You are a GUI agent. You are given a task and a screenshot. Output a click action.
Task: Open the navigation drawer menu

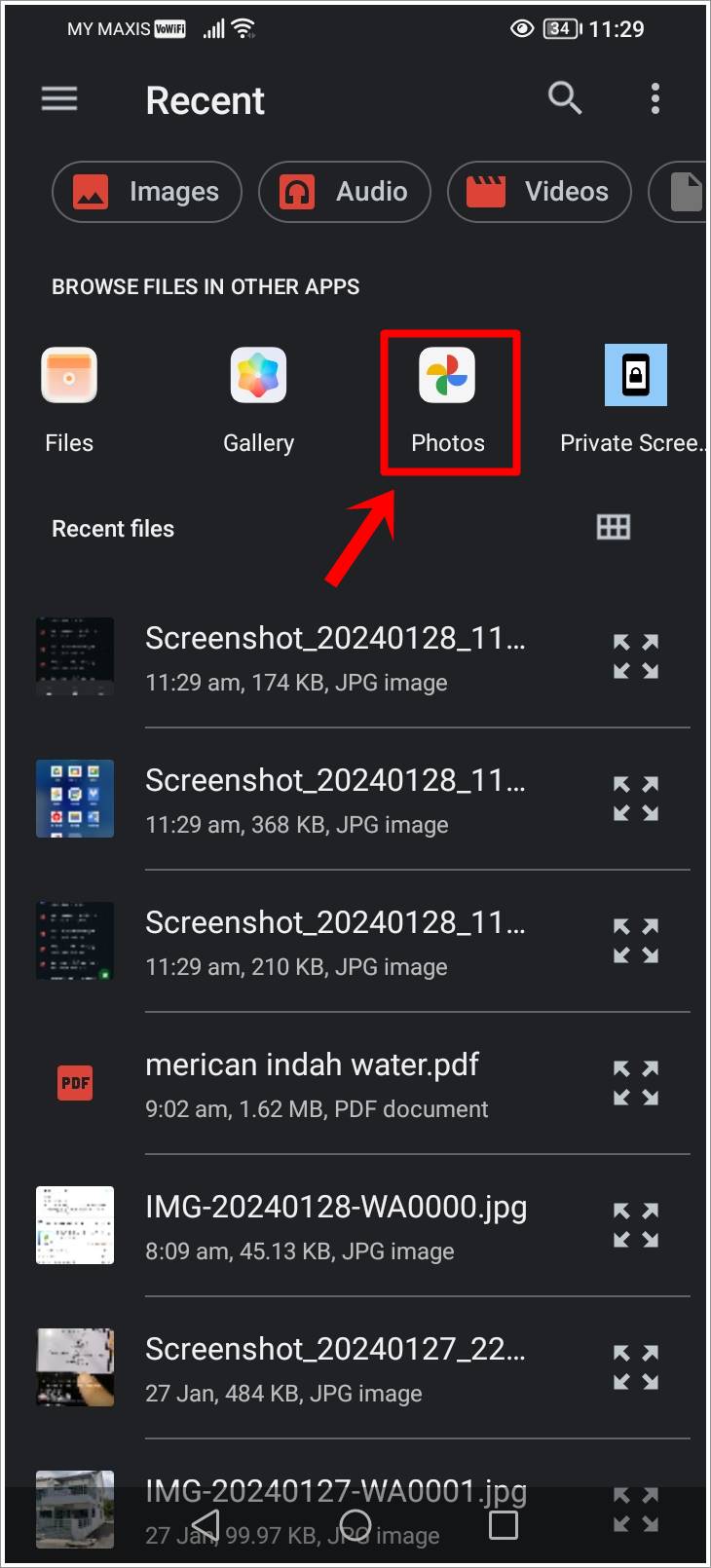[58, 98]
